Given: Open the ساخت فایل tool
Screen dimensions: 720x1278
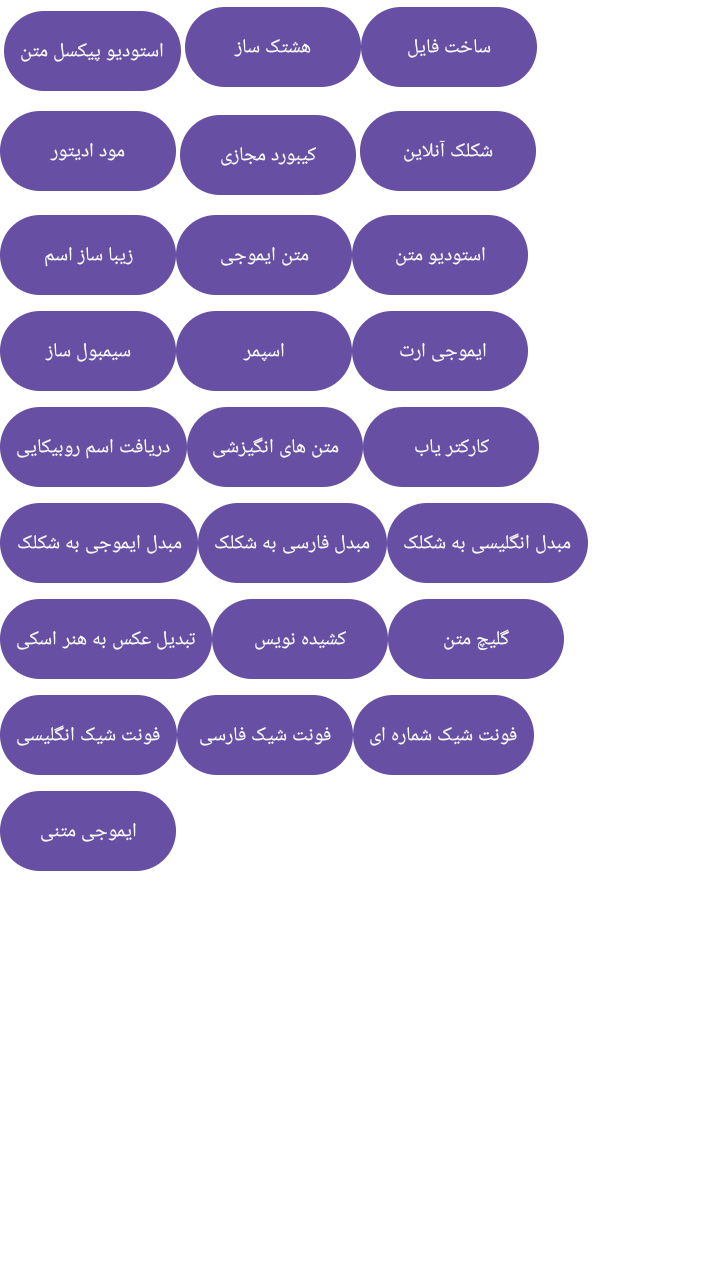Looking at the screenshot, I should 449,47.
